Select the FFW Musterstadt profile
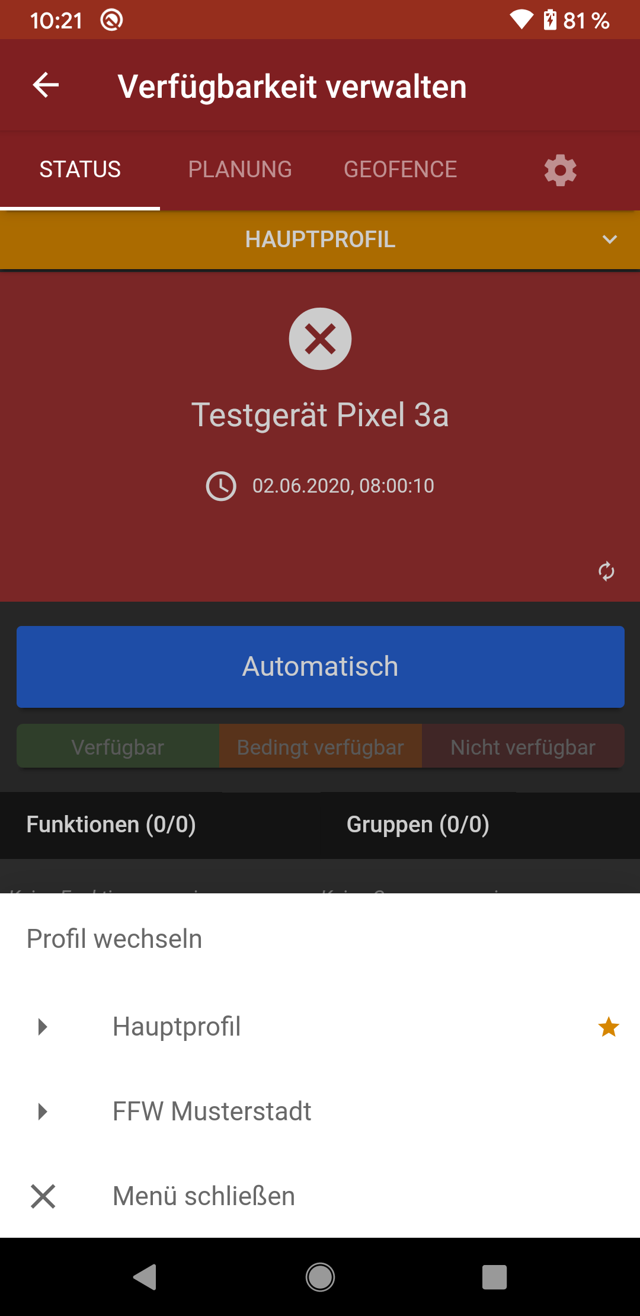 click(212, 1111)
